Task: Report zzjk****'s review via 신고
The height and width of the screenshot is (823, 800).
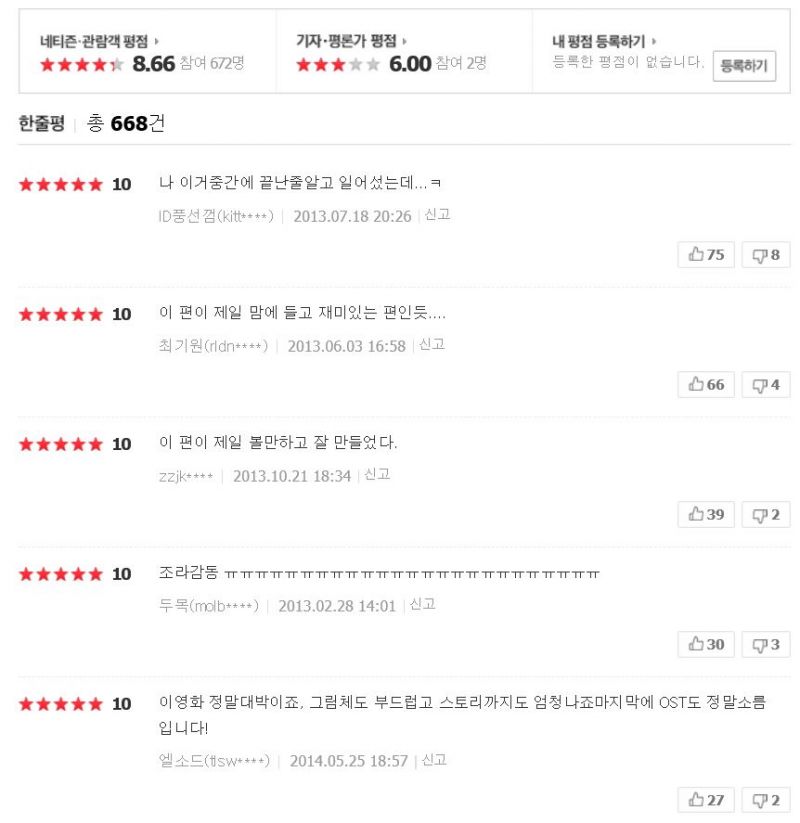Action: [377, 475]
